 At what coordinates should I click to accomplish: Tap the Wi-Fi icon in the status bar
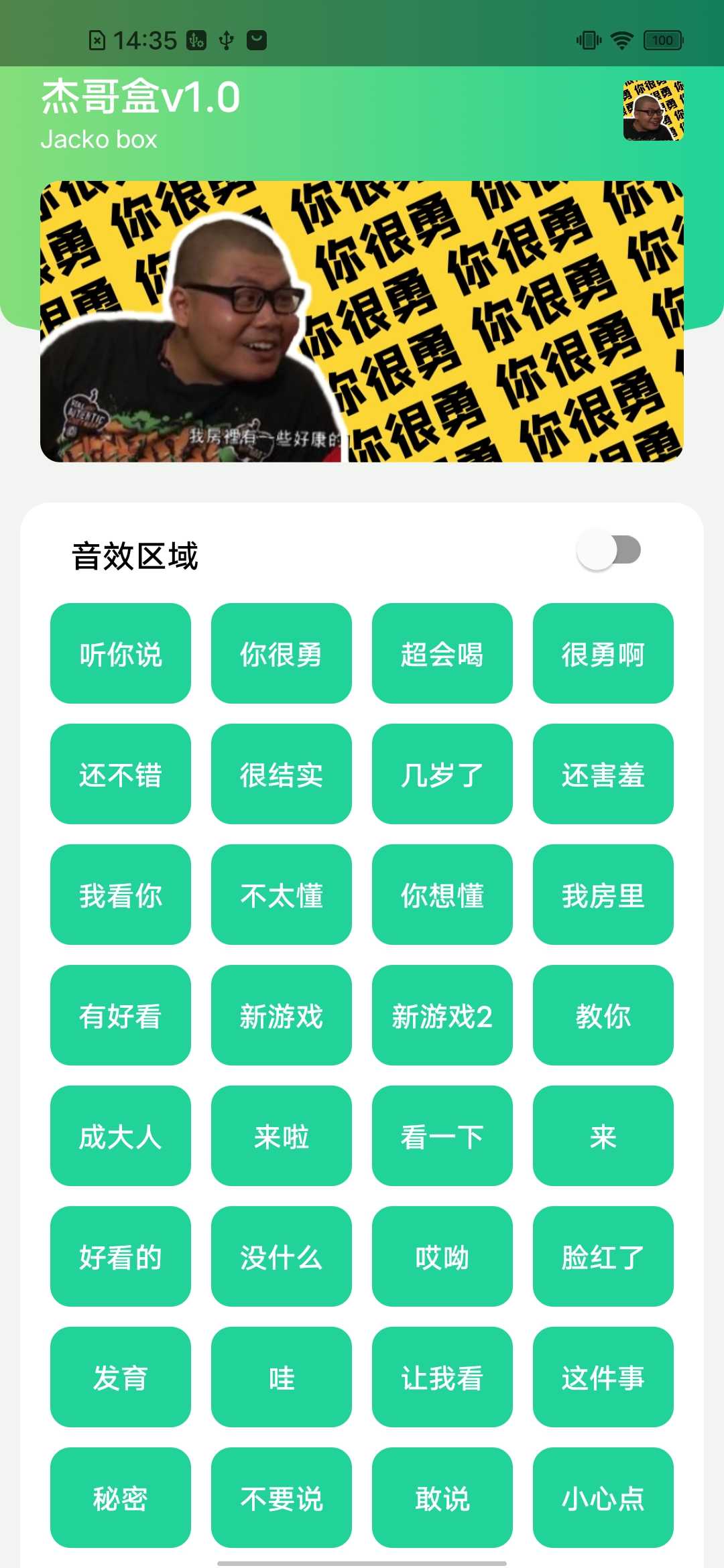[x=621, y=40]
